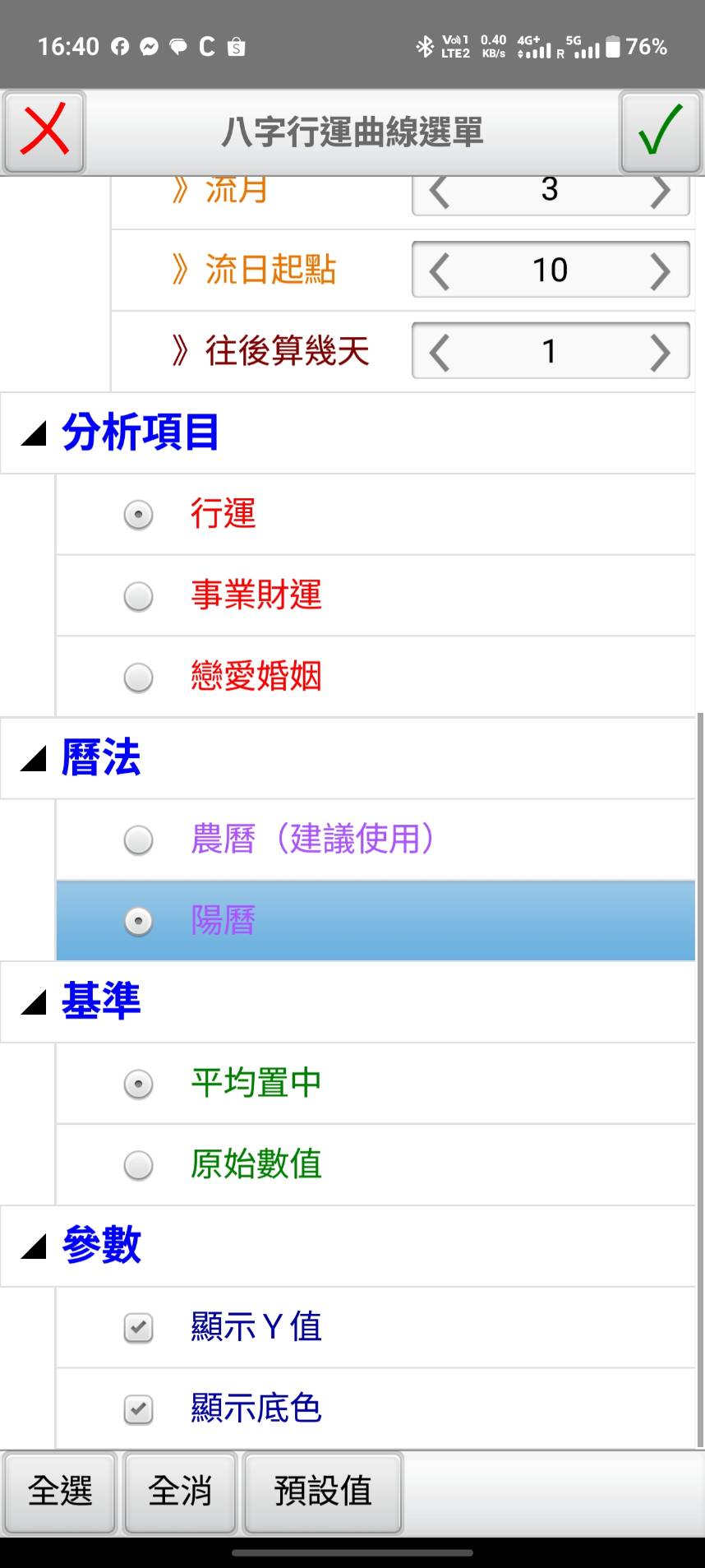Tap the 全選 button
705x1568 pixels.
point(60,1492)
